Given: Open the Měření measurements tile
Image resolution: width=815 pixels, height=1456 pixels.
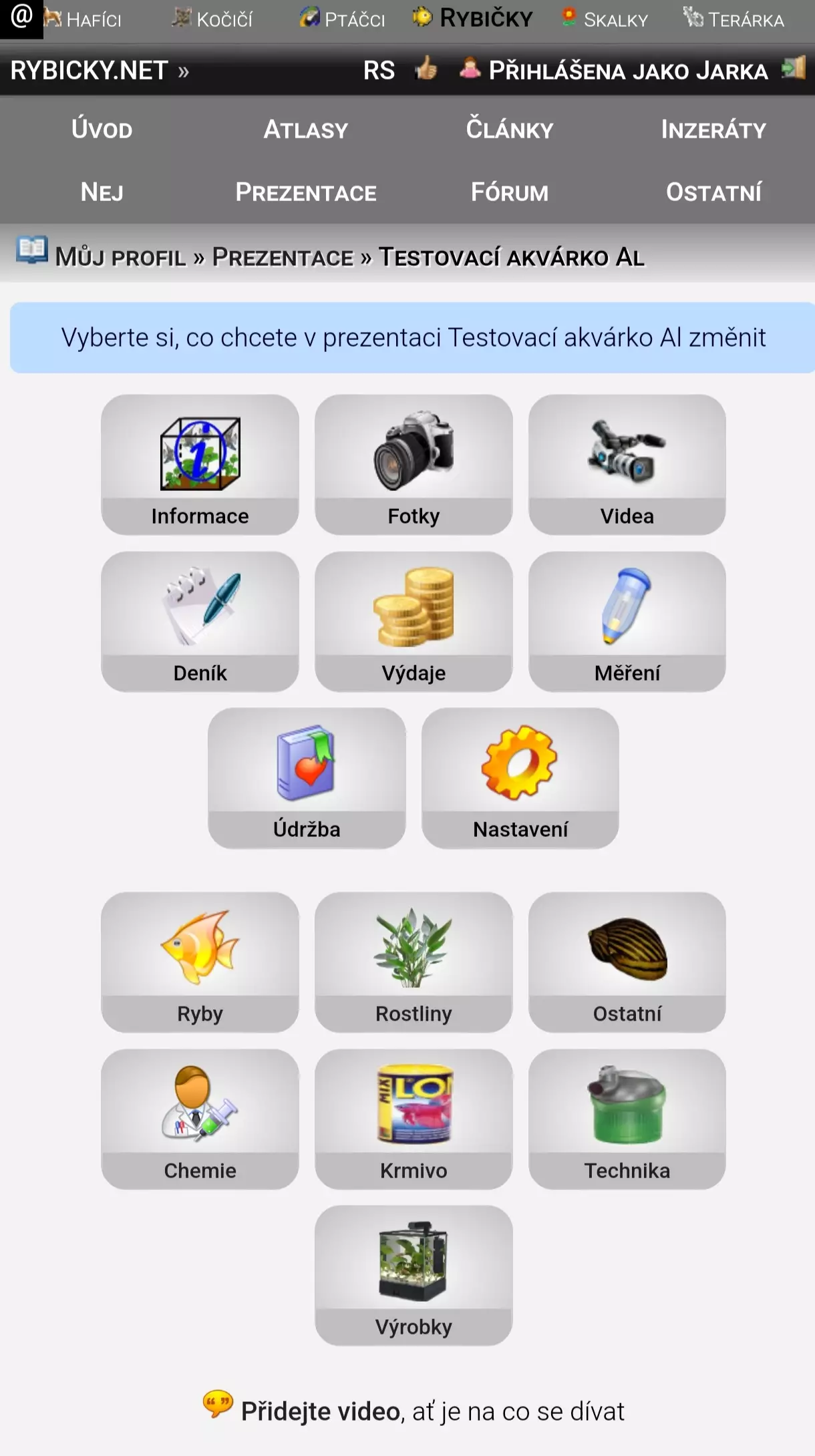Looking at the screenshot, I should click(627, 621).
